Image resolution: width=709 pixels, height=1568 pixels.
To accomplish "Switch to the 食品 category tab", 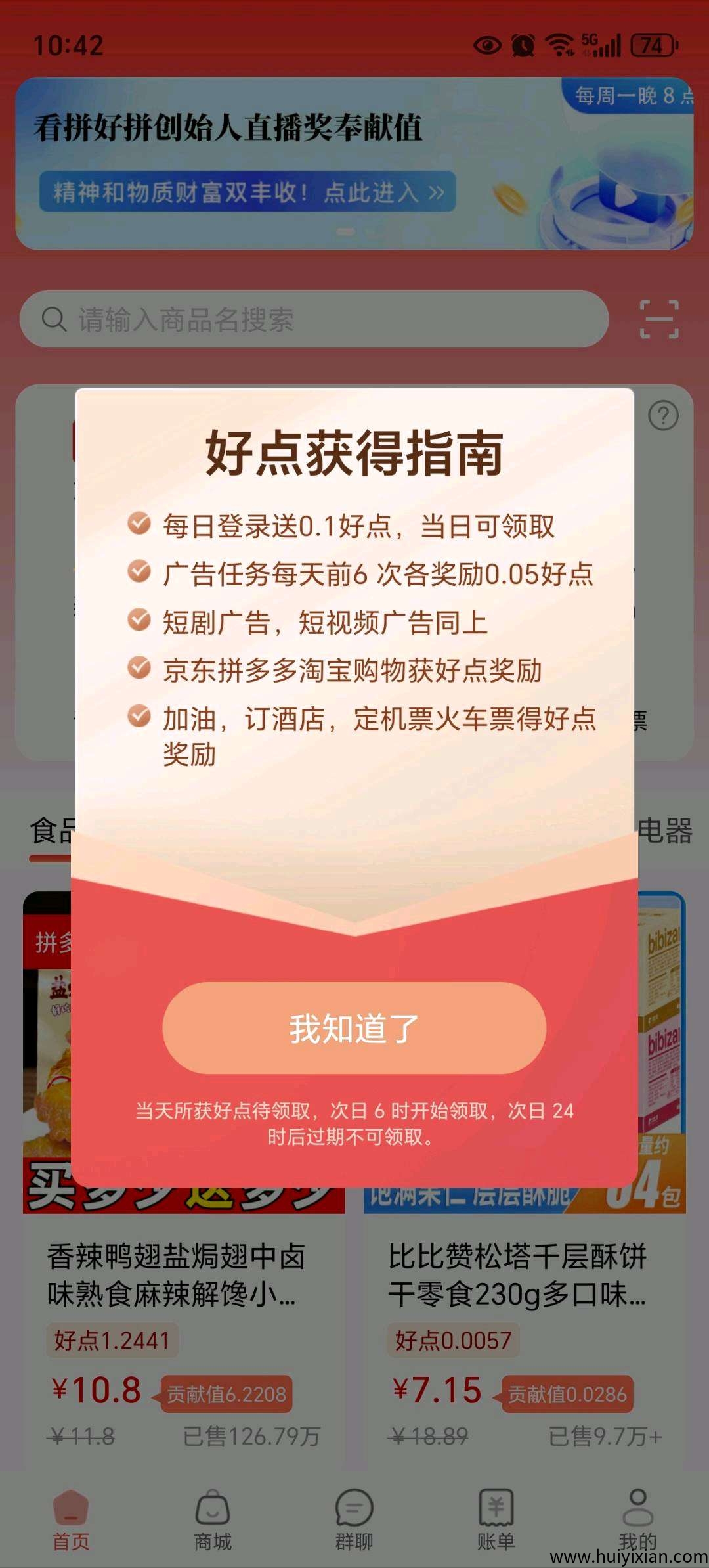I will coord(48,831).
